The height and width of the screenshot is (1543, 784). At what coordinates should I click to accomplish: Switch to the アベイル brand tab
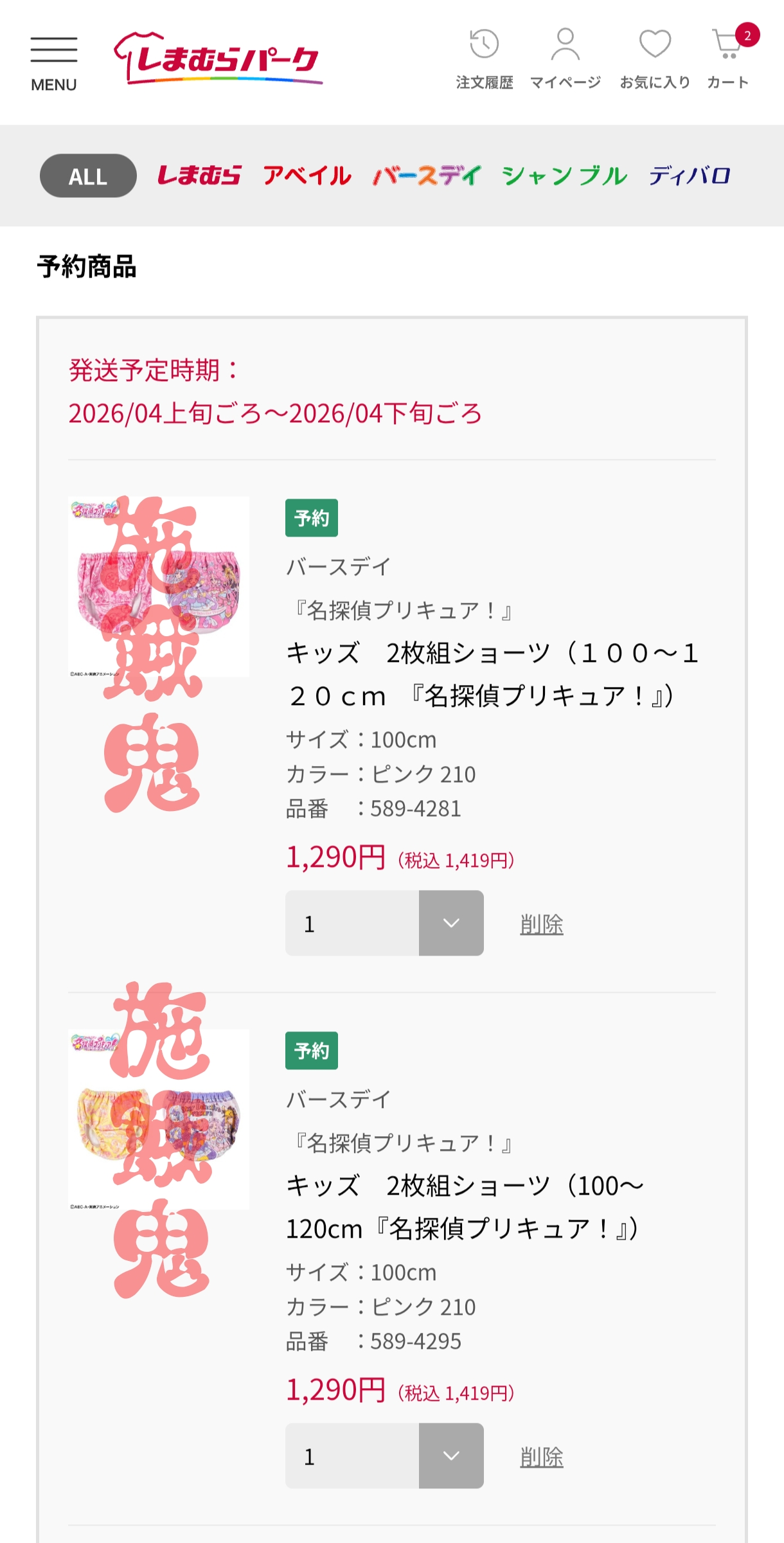pos(307,176)
